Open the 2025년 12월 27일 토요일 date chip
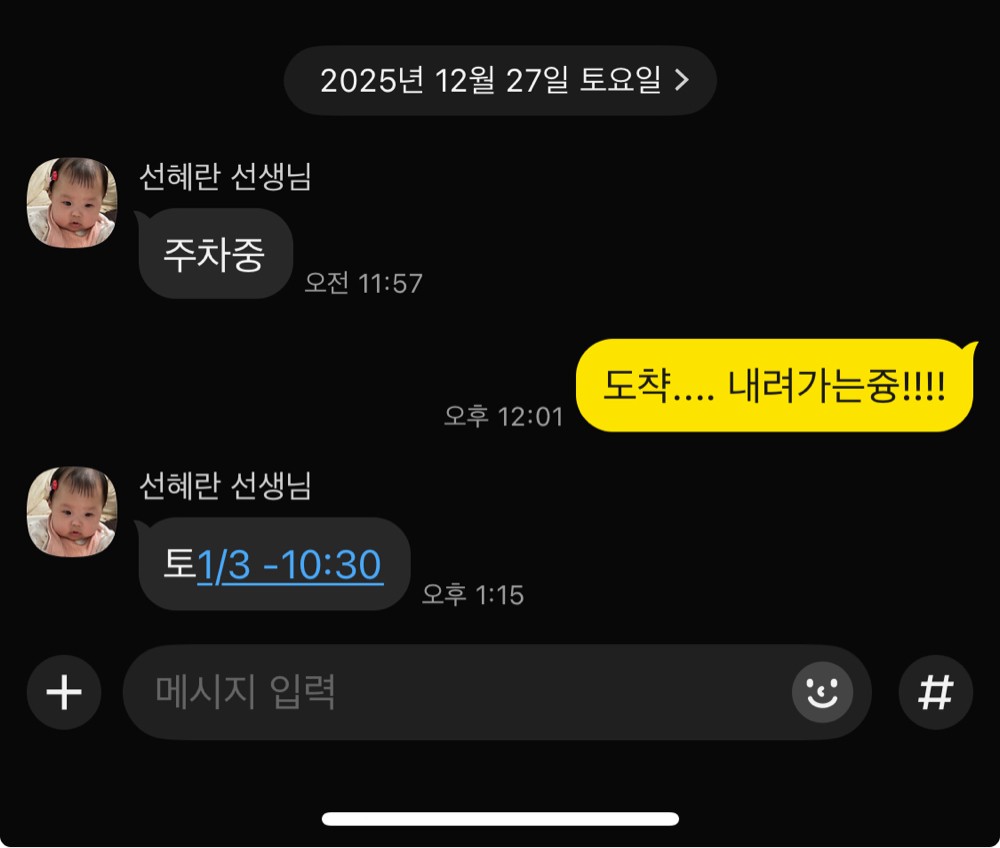Screen dimensions: 1000x848 click(x=500, y=80)
